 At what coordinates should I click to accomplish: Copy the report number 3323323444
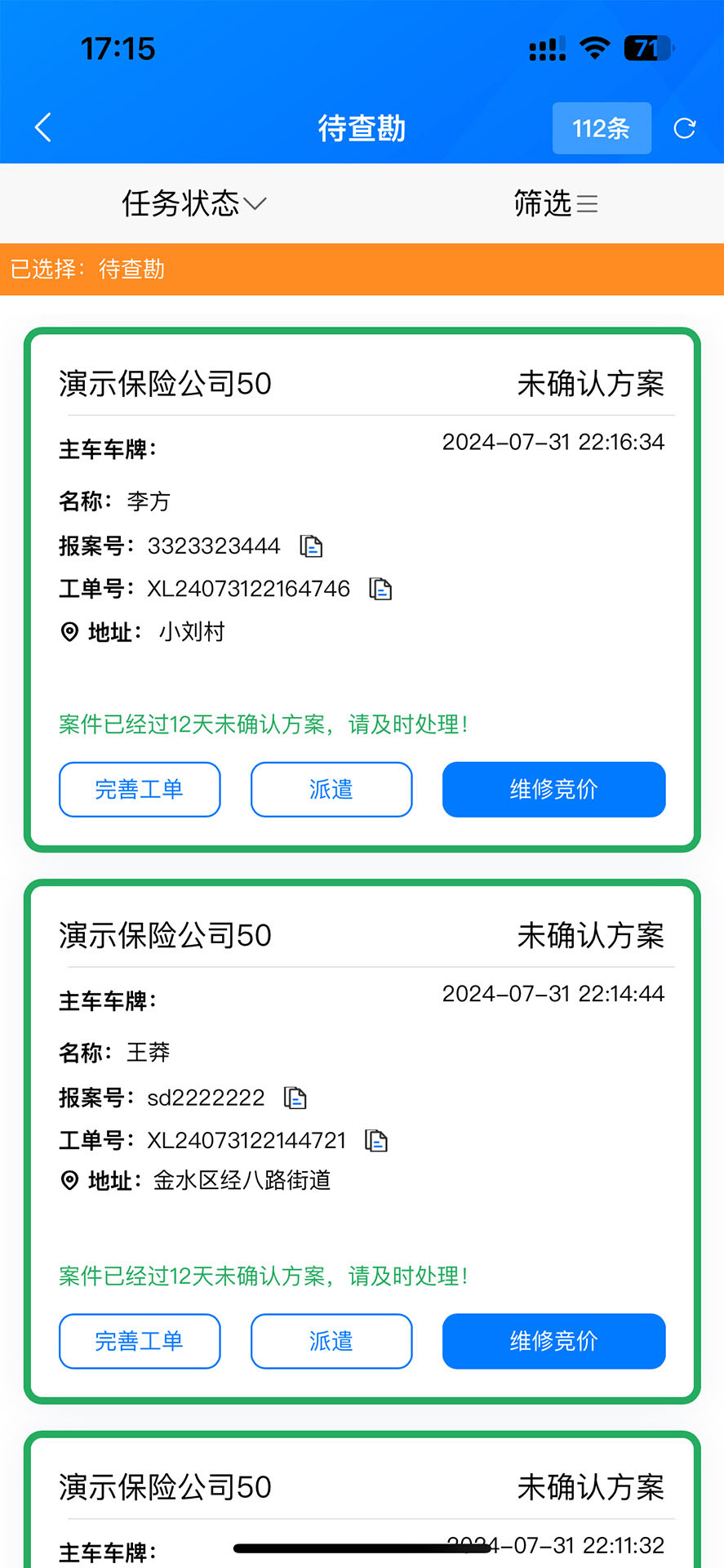[x=312, y=546]
